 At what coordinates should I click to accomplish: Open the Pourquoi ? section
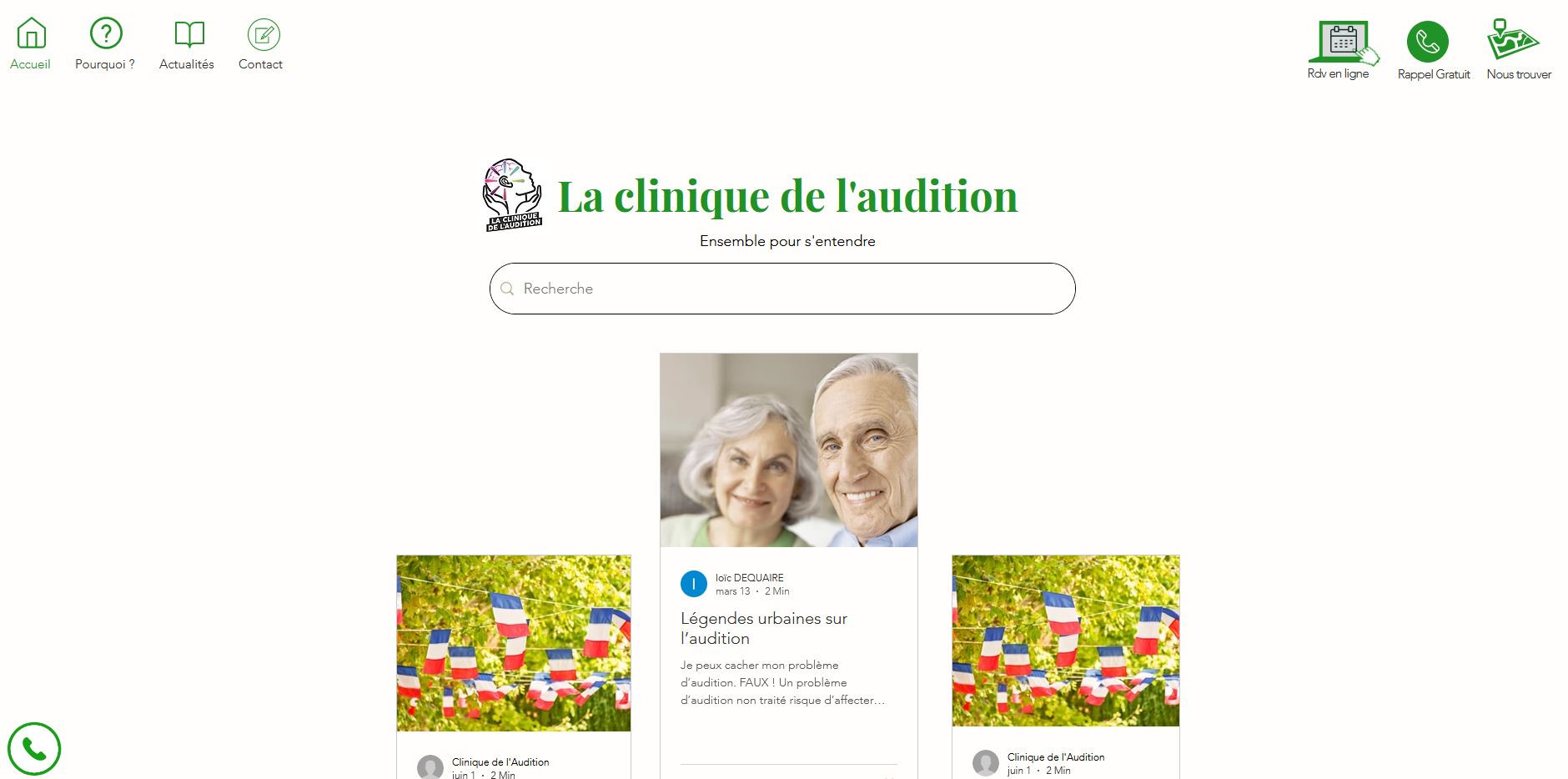coord(105,44)
